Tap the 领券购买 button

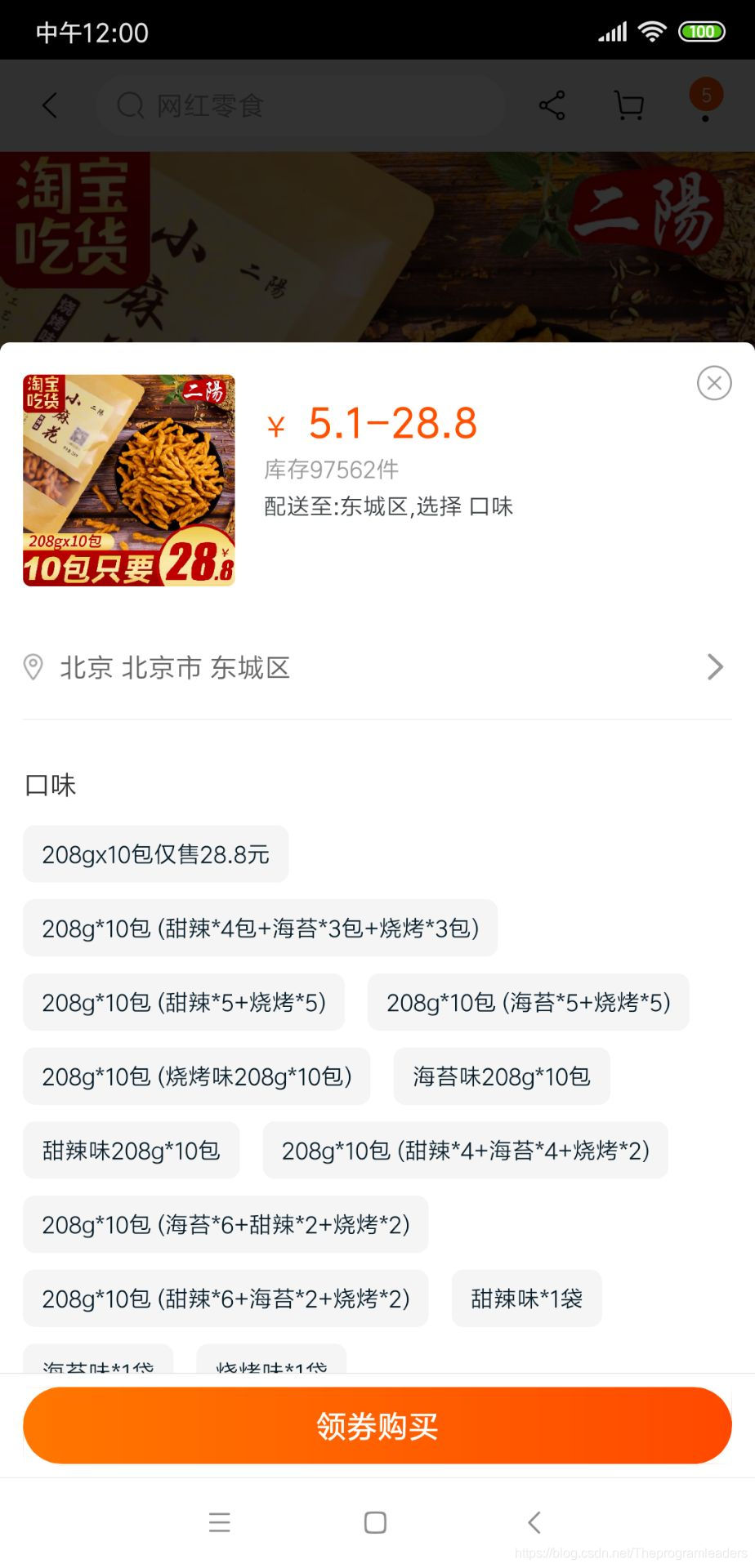click(x=377, y=1425)
